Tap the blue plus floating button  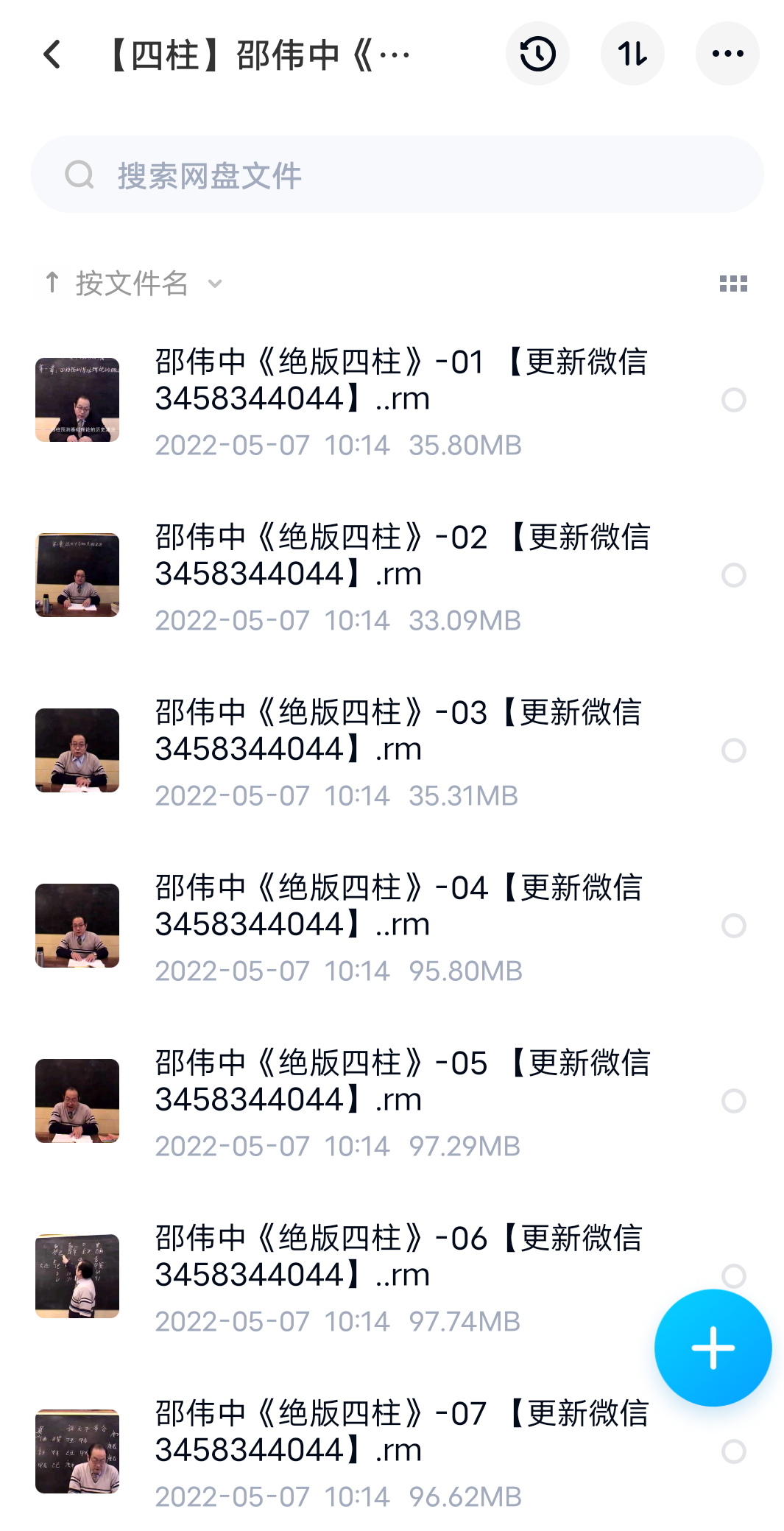click(713, 1348)
